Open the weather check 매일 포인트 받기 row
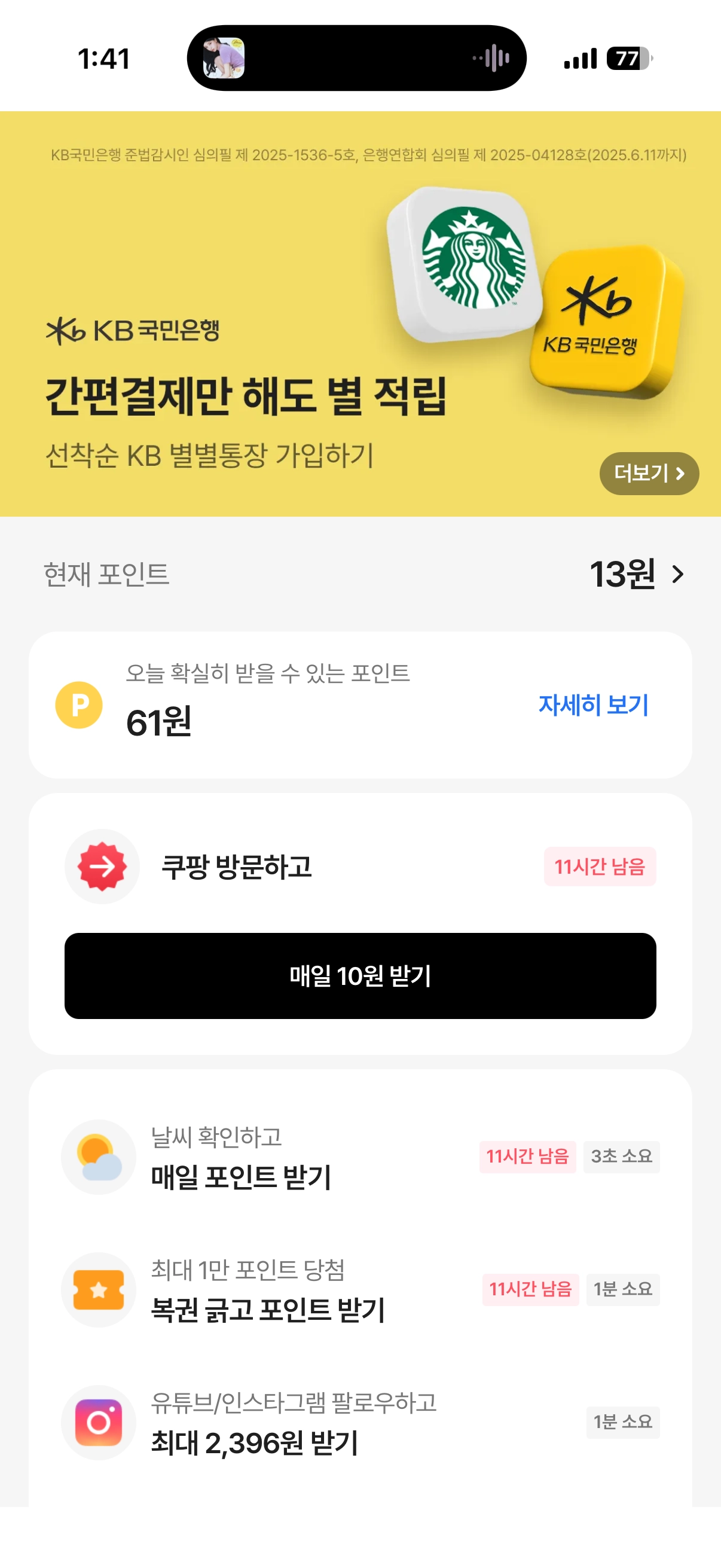Screen dimensions: 721x1568 (360, 1157)
